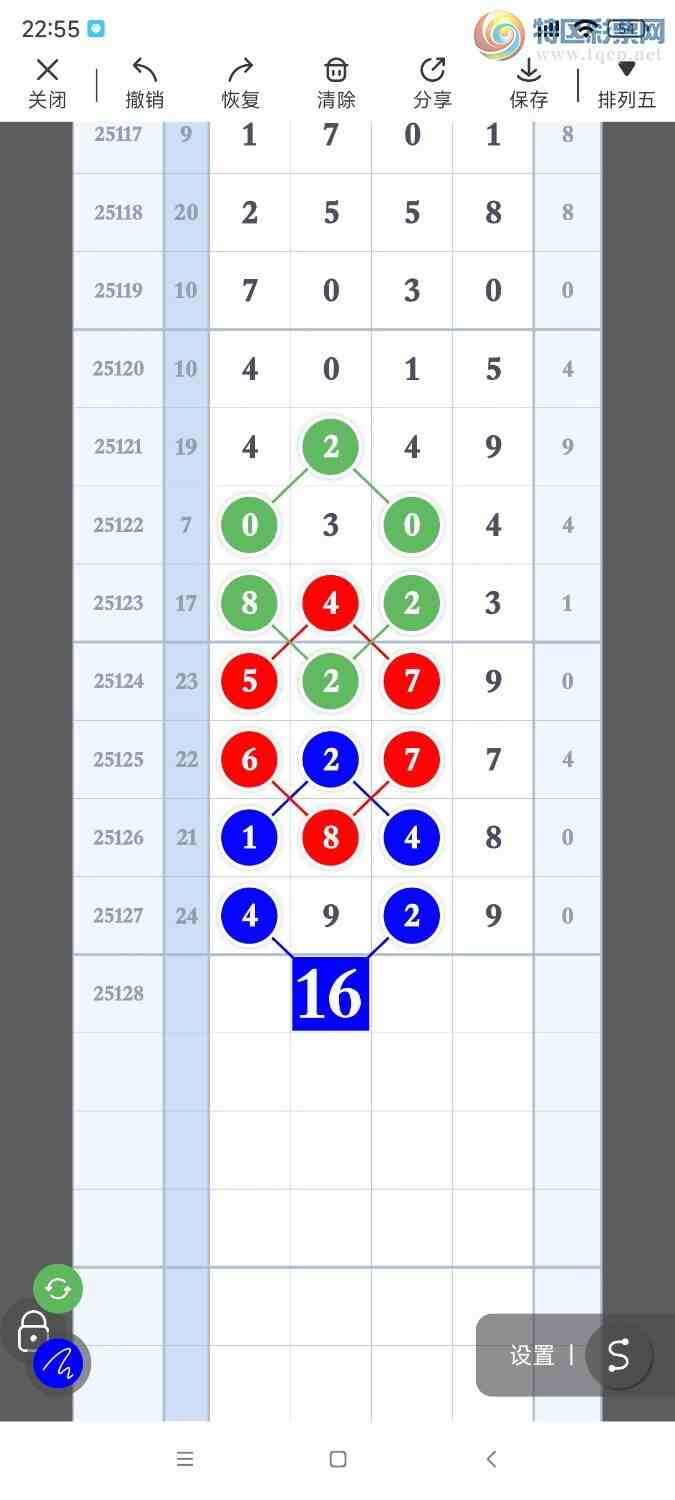Open the 设置 settings panel
The height and width of the screenshot is (1500, 675).
[532, 1355]
